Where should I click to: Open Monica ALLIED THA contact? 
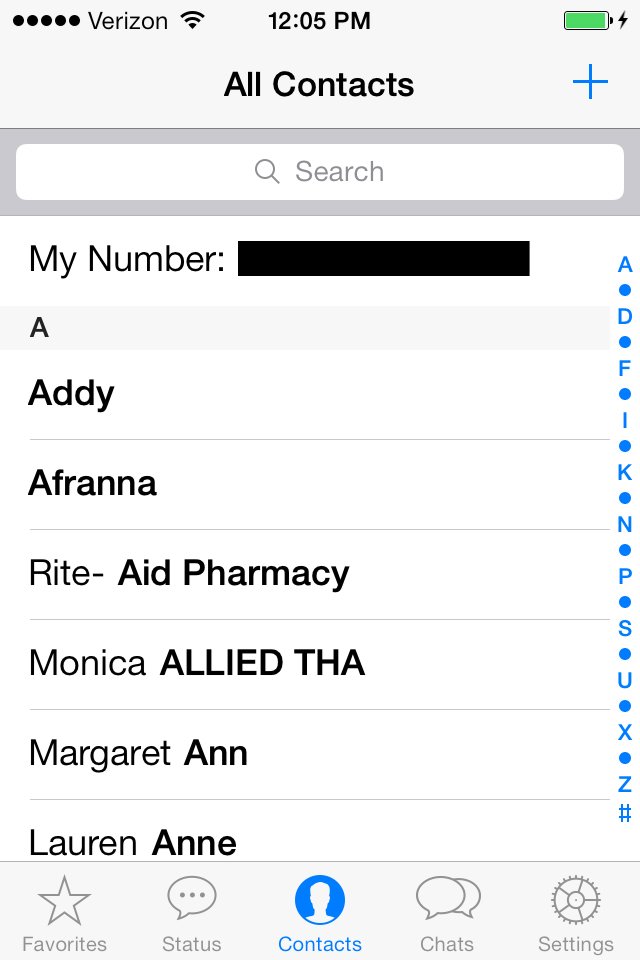300,663
